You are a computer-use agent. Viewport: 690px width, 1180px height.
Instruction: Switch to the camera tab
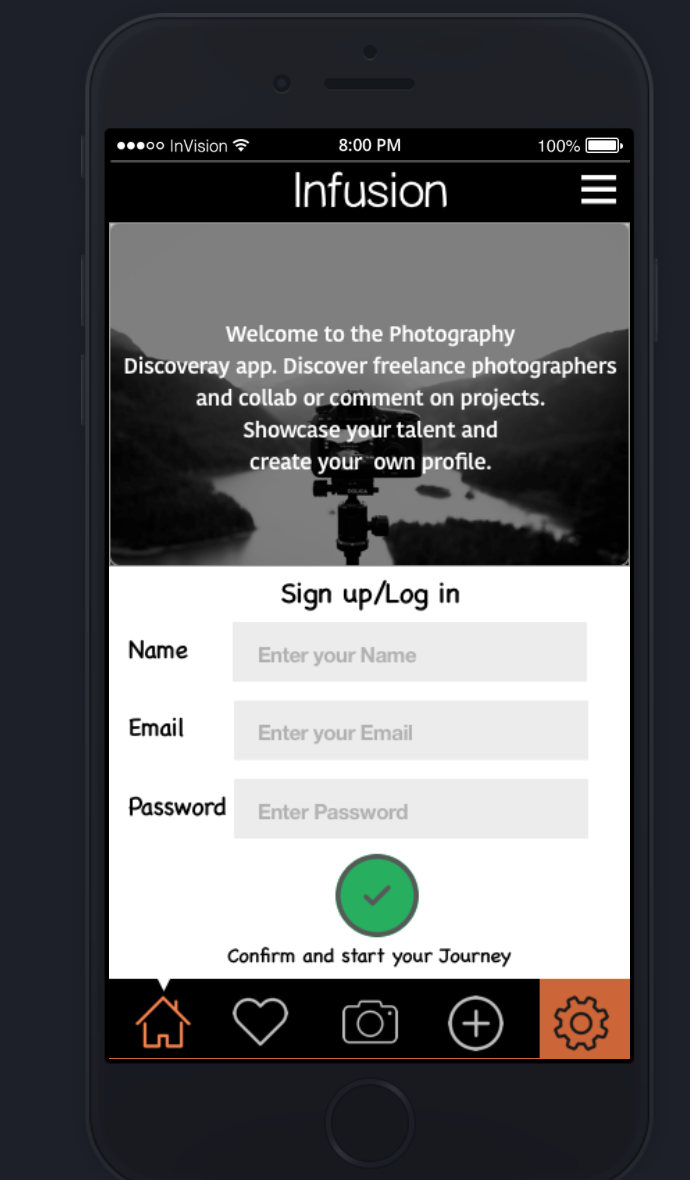coord(370,1023)
